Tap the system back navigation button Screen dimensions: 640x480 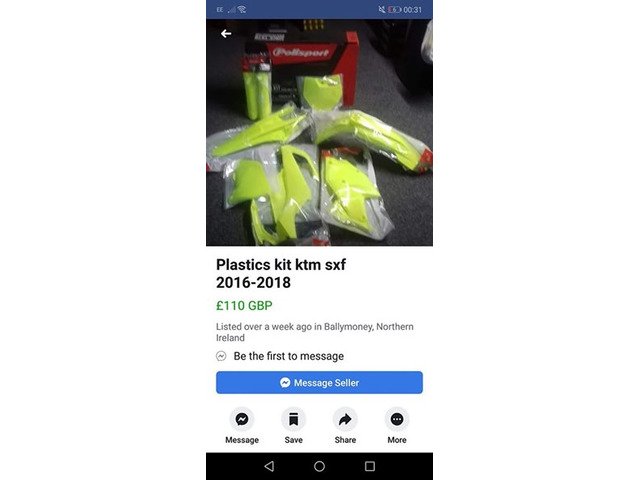(x=269, y=466)
